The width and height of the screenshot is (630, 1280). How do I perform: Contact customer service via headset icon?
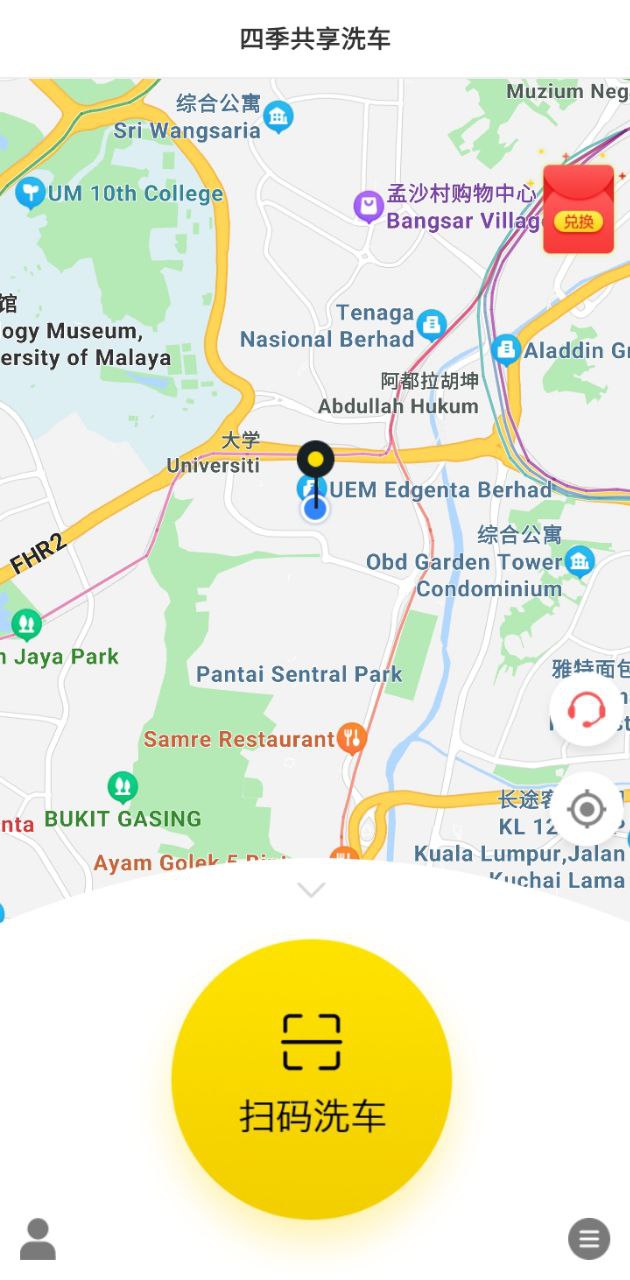click(x=586, y=709)
